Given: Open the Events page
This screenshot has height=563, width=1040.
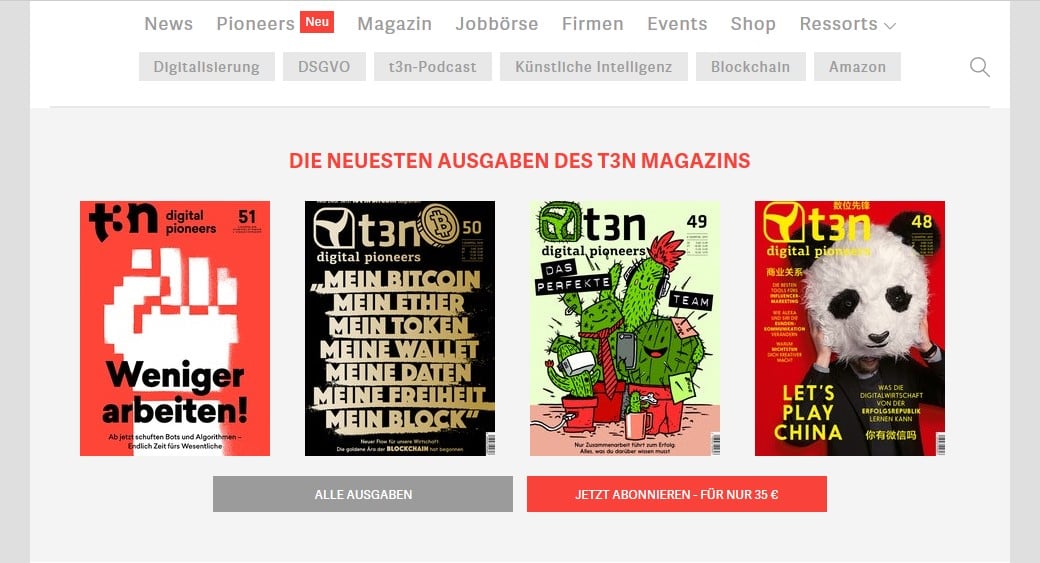Looking at the screenshot, I should click(676, 23).
